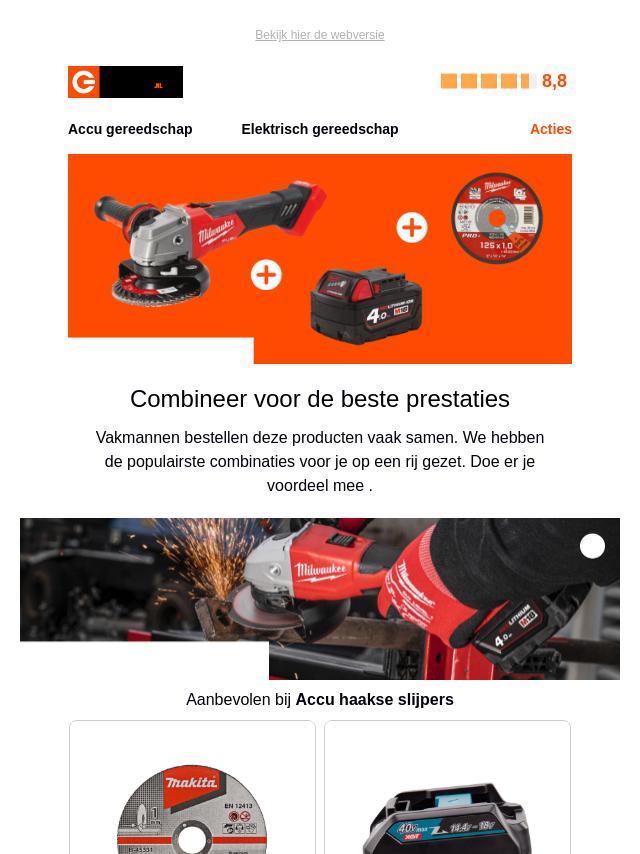Viewport: 640px width, 854px height.
Task: Tap the shop logo in the header
Action: (x=125, y=82)
